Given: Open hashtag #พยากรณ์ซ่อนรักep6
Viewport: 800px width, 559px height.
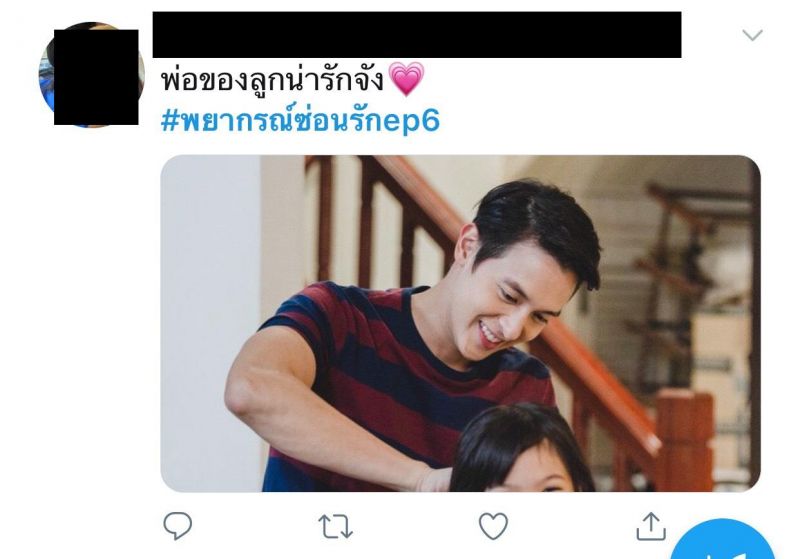Looking at the screenshot, I should (x=300, y=121).
